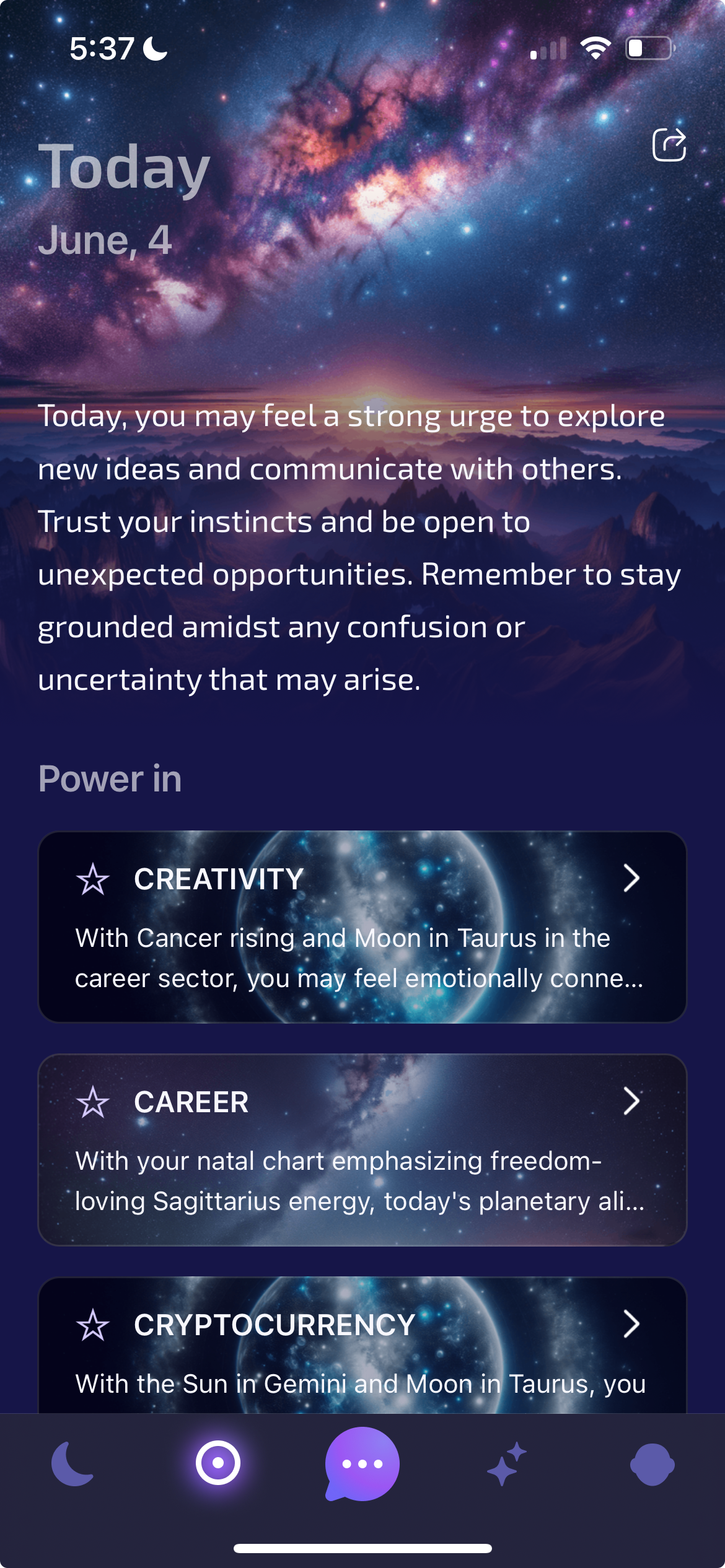Go to the profile head tab
The width and height of the screenshot is (725, 1568).
click(652, 1464)
